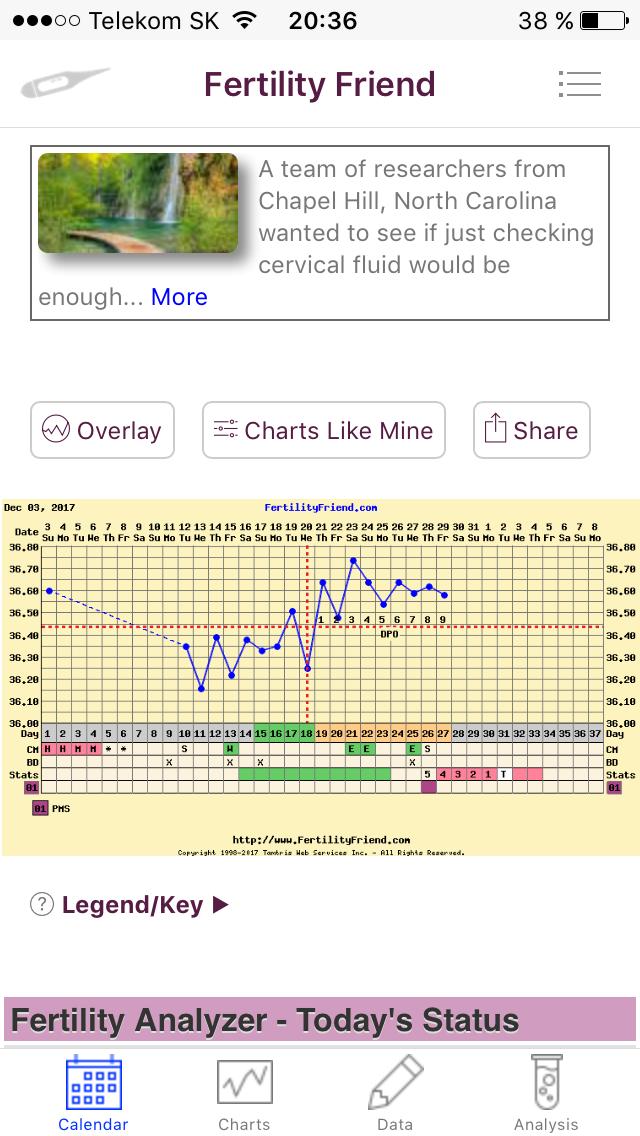
Task: Read More about the Chapel Hill research
Action: click(179, 297)
